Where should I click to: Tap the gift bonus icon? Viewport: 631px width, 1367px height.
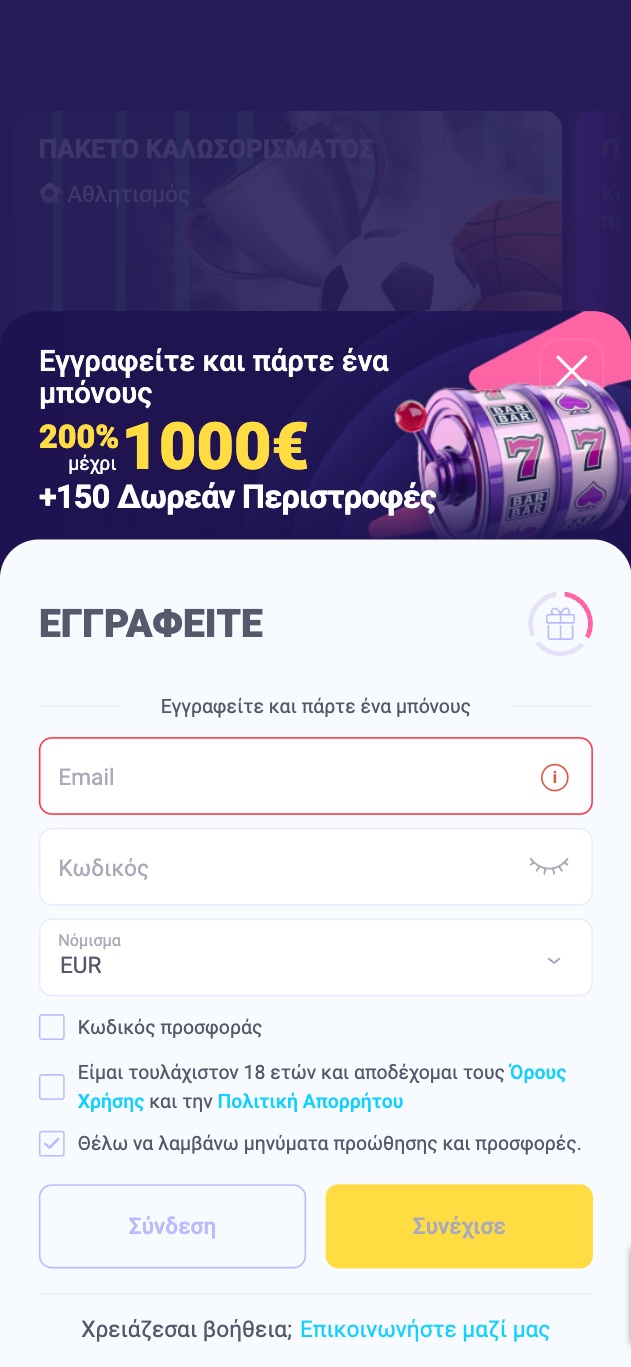click(560, 624)
